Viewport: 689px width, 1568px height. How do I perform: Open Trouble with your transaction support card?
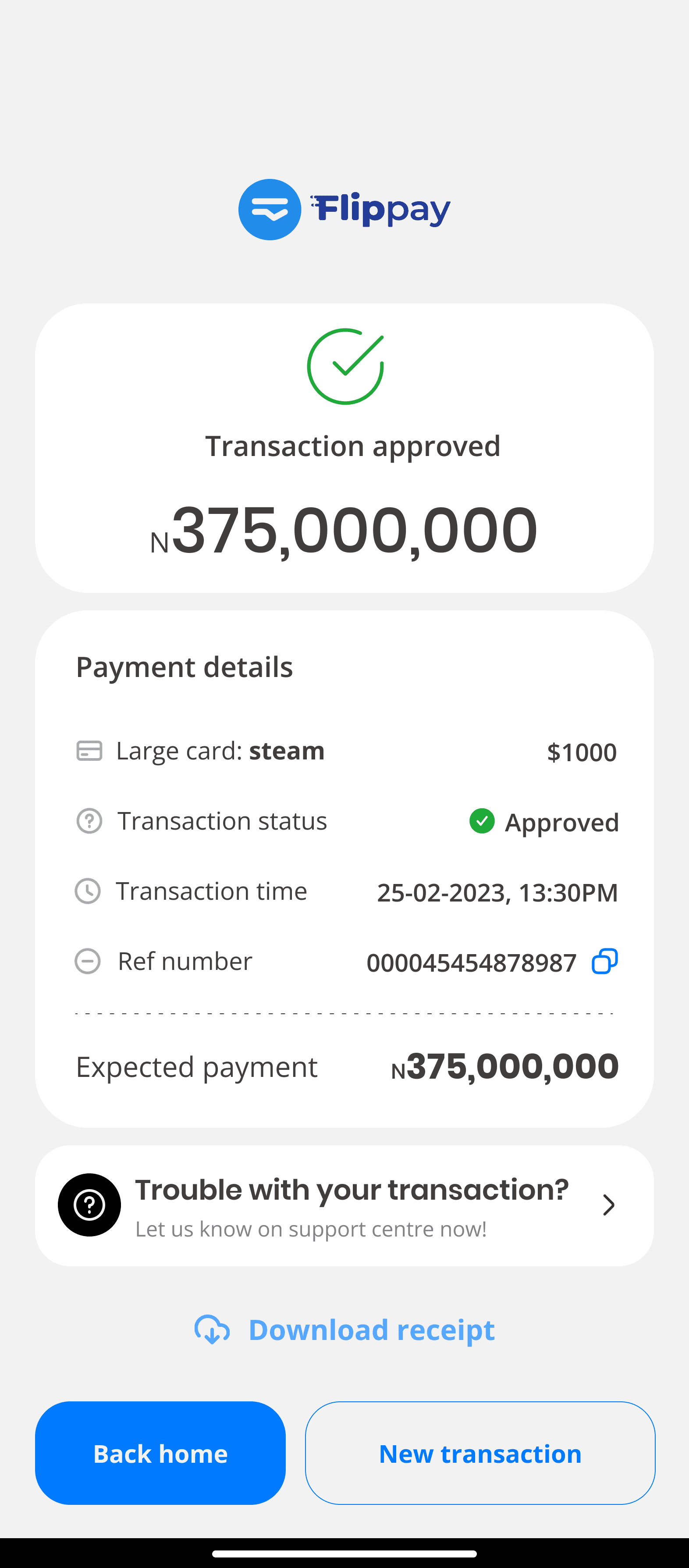(344, 1206)
